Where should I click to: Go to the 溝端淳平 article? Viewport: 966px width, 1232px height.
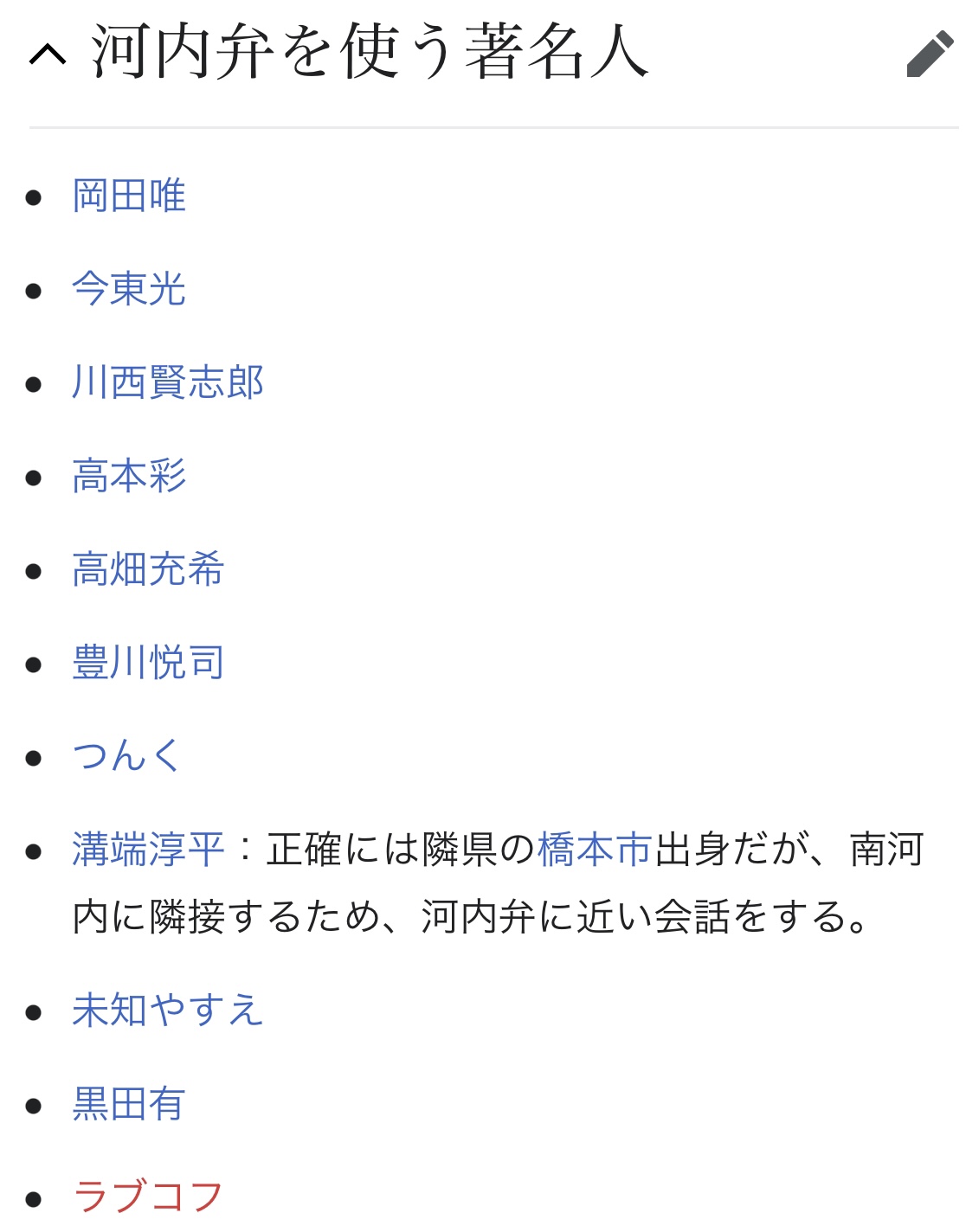coord(148,850)
